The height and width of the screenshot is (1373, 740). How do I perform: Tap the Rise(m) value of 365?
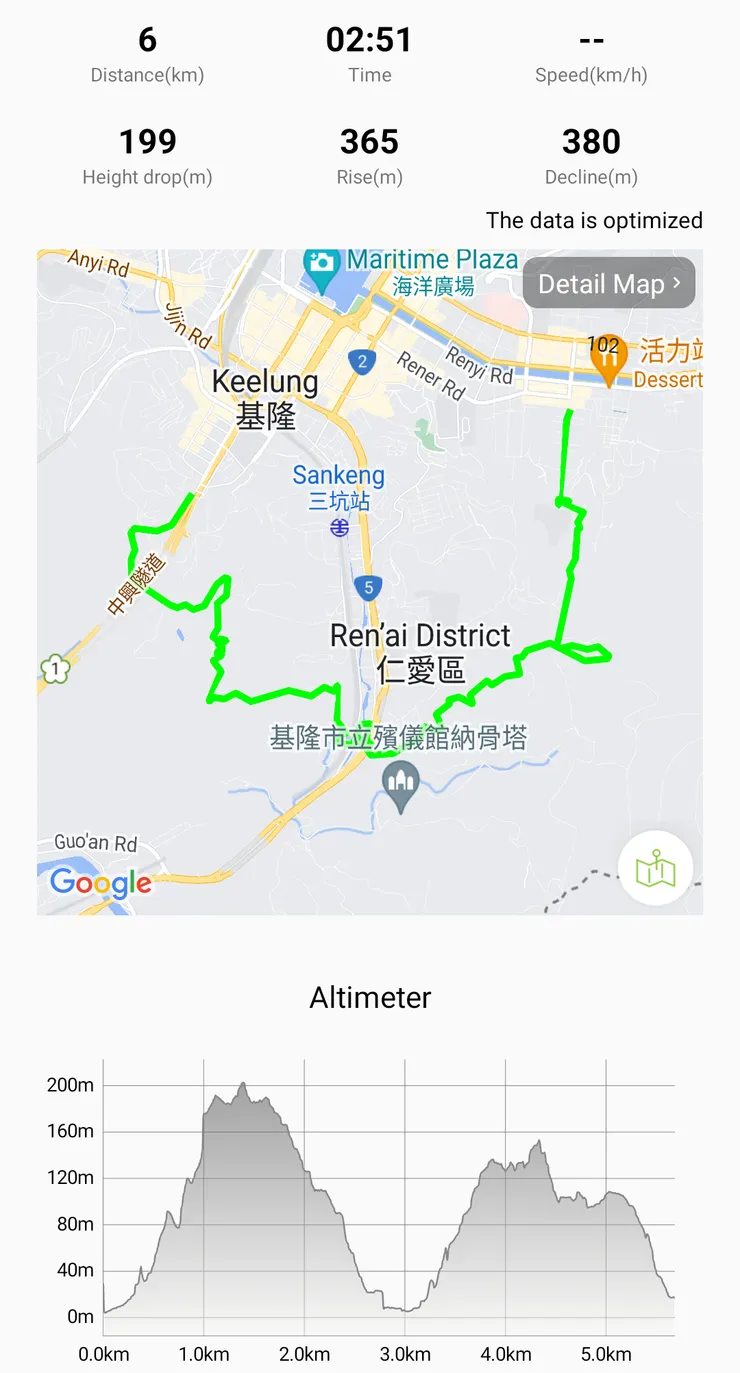click(369, 142)
